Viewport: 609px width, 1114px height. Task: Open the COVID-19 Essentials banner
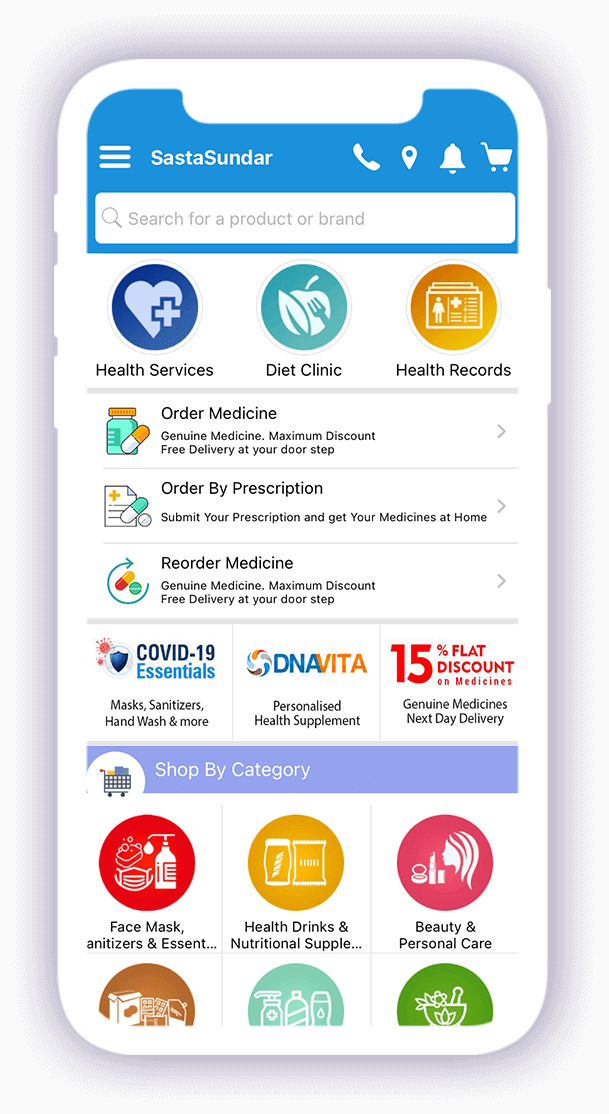[158, 682]
